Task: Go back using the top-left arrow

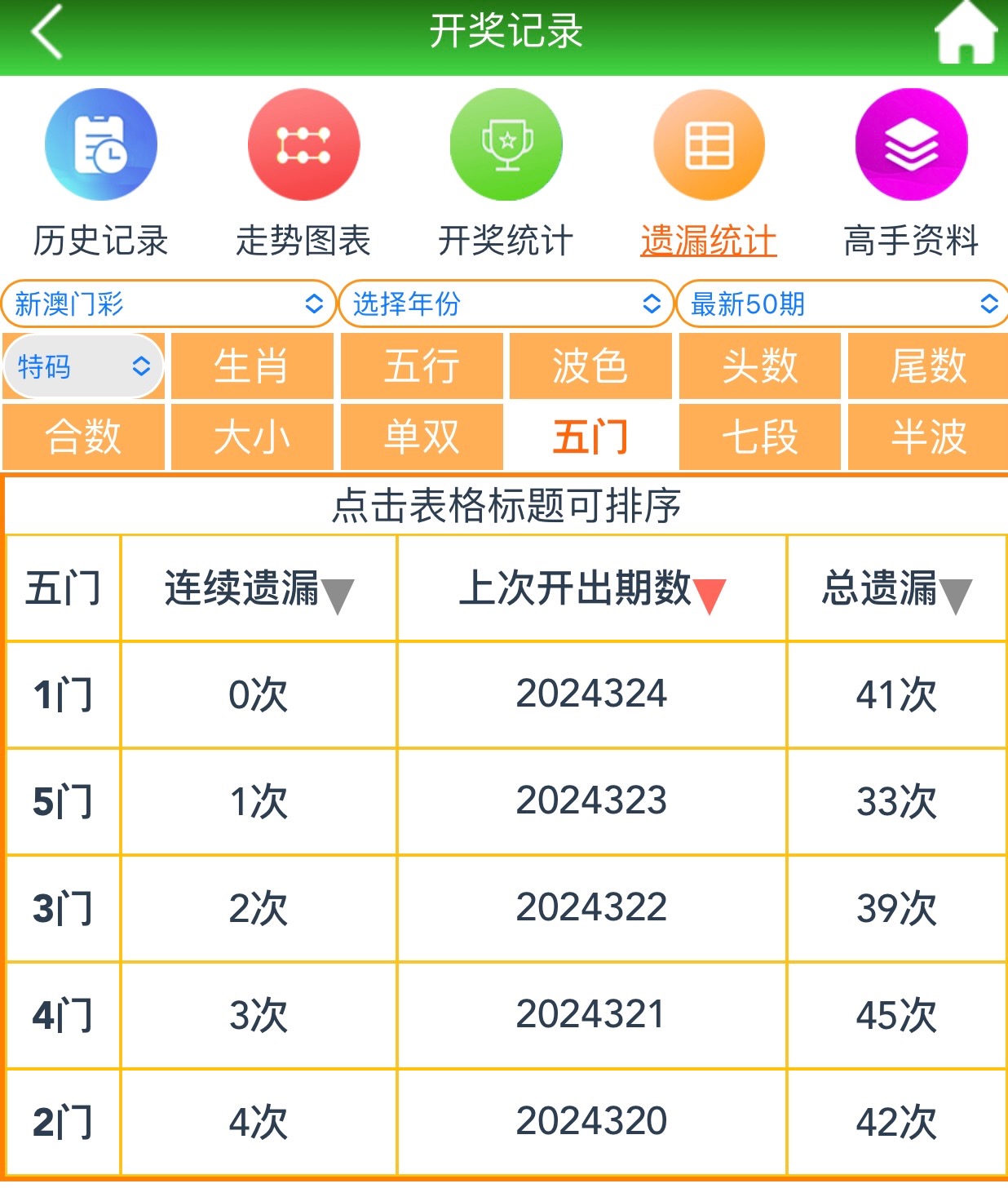Action: click(x=46, y=33)
